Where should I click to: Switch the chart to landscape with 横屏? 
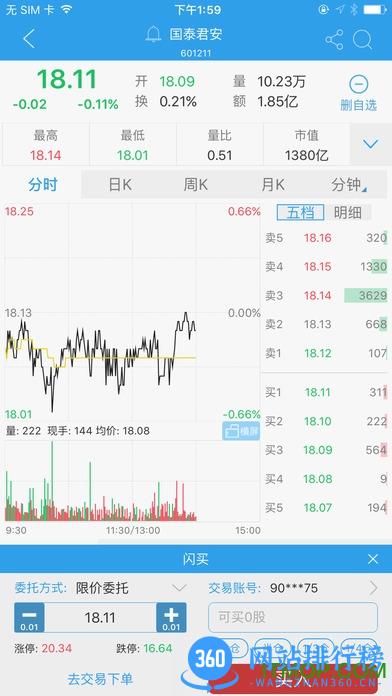click(241, 431)
